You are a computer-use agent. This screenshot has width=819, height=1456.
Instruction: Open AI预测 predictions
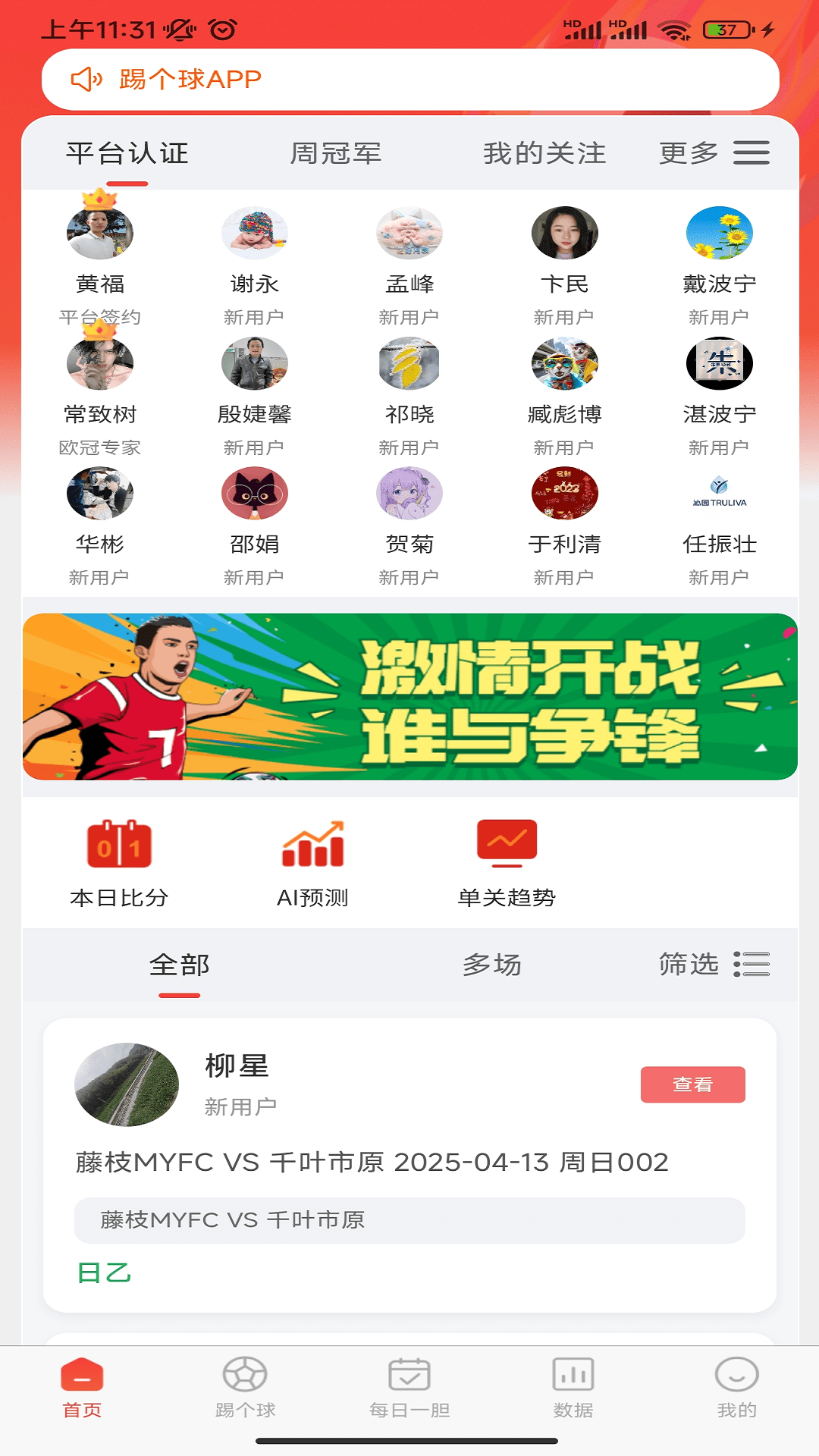[312, 864]
